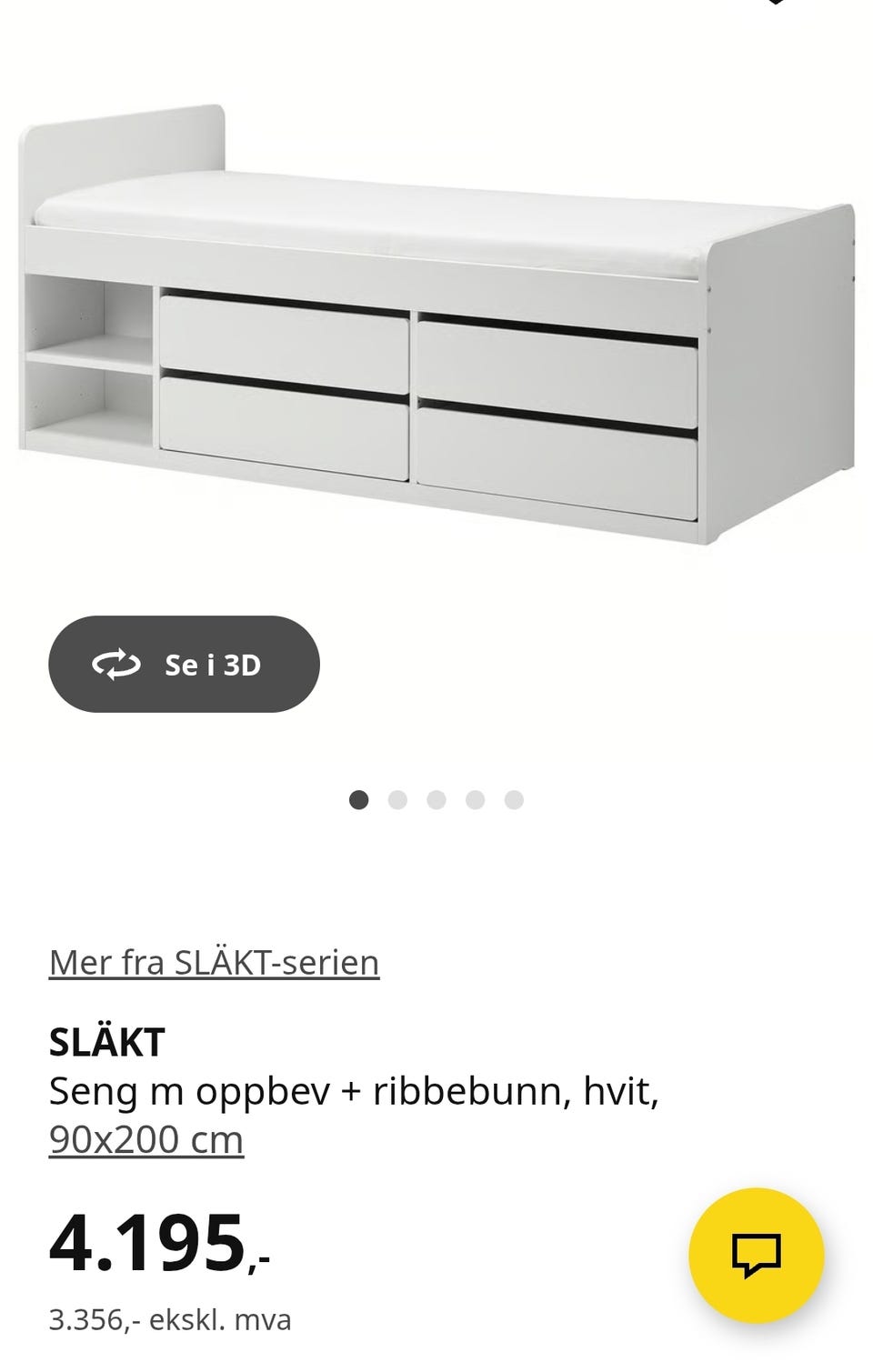Viewport: 873px width, 1372px height.
Task: Click the SLÄKT bed product photo
Action: [x=436, y=318]
